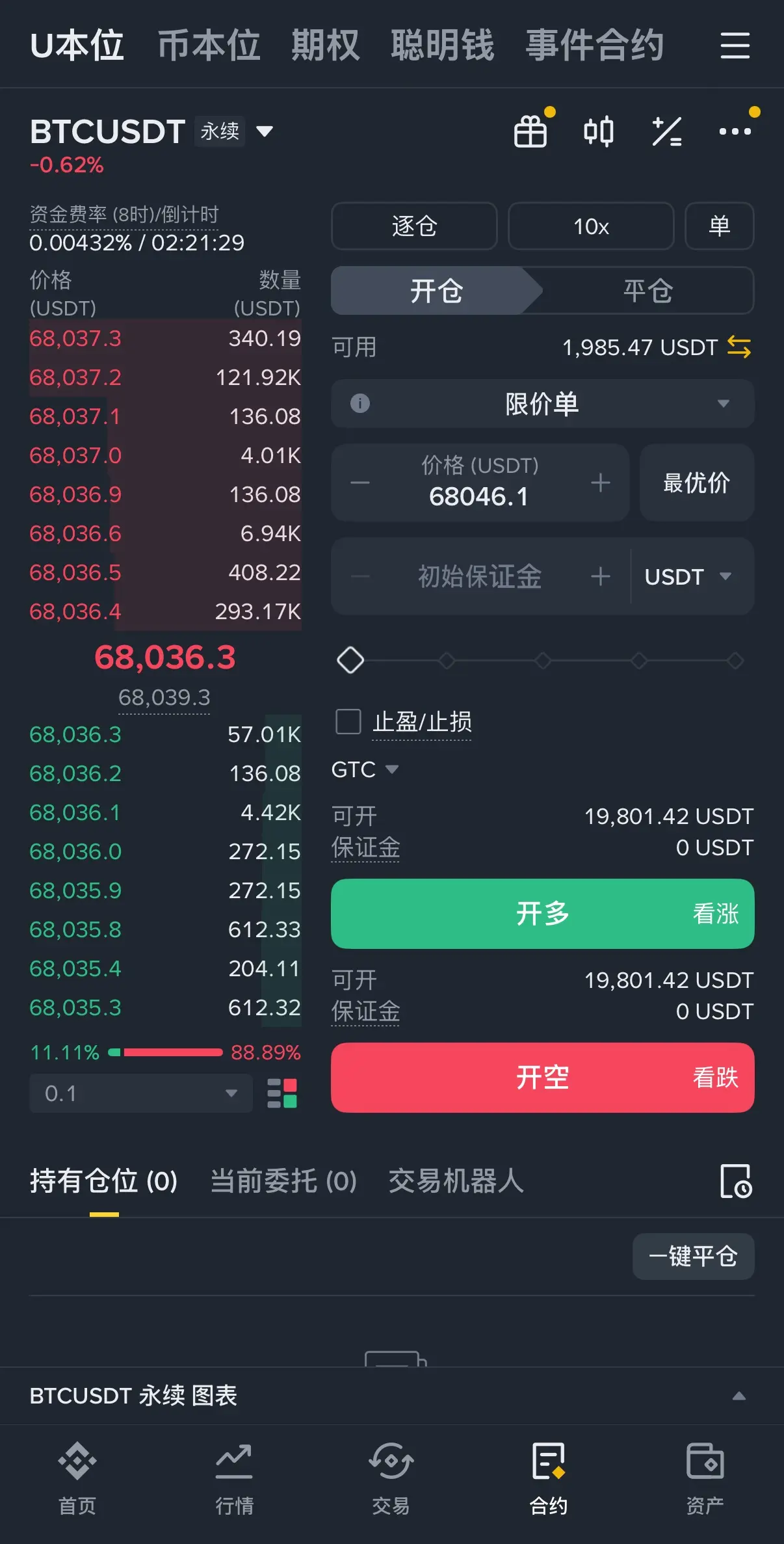
Task: Click the price input showing 68046.1
Action: coord(479,496)
